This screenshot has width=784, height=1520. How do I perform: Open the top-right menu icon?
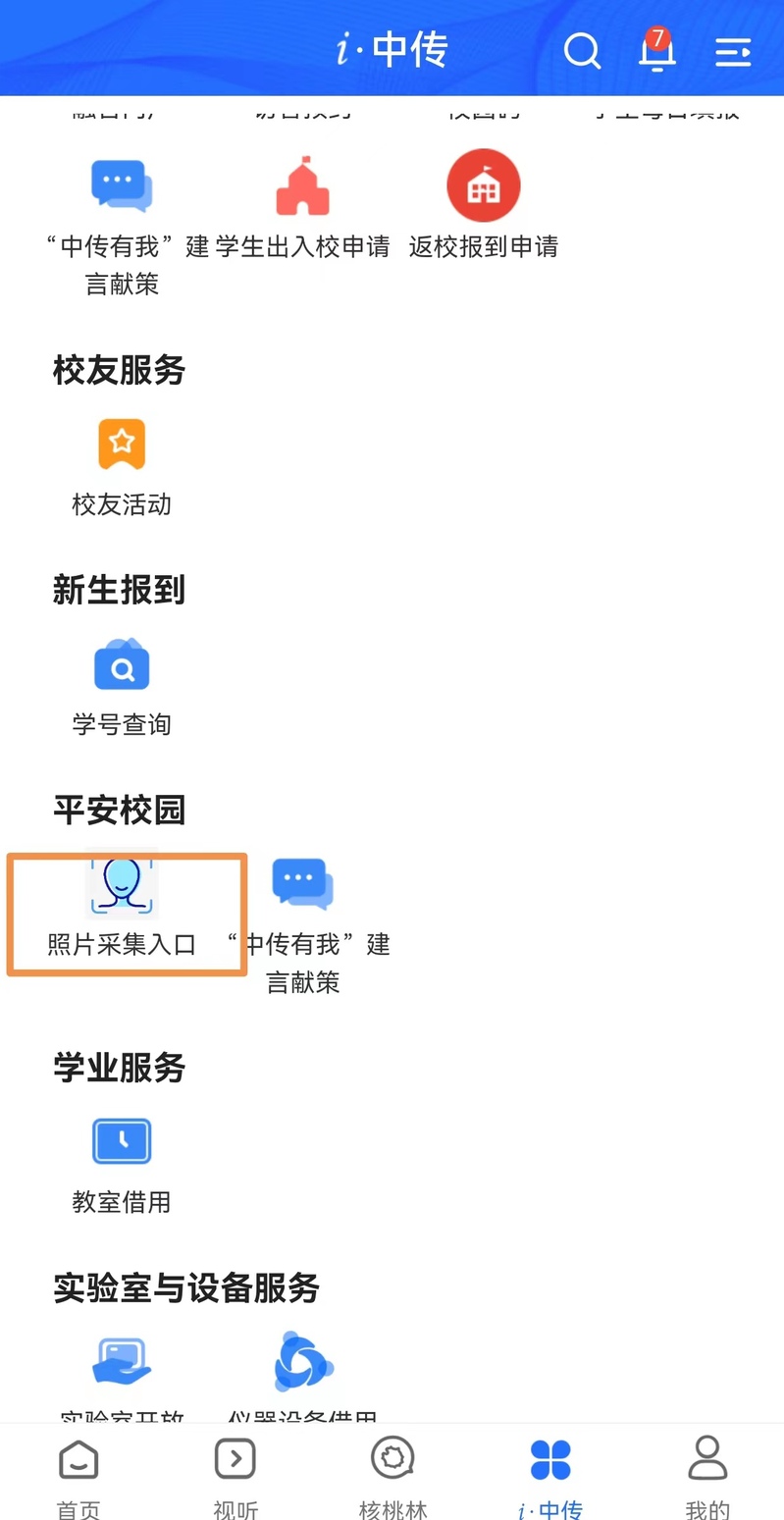732,51
